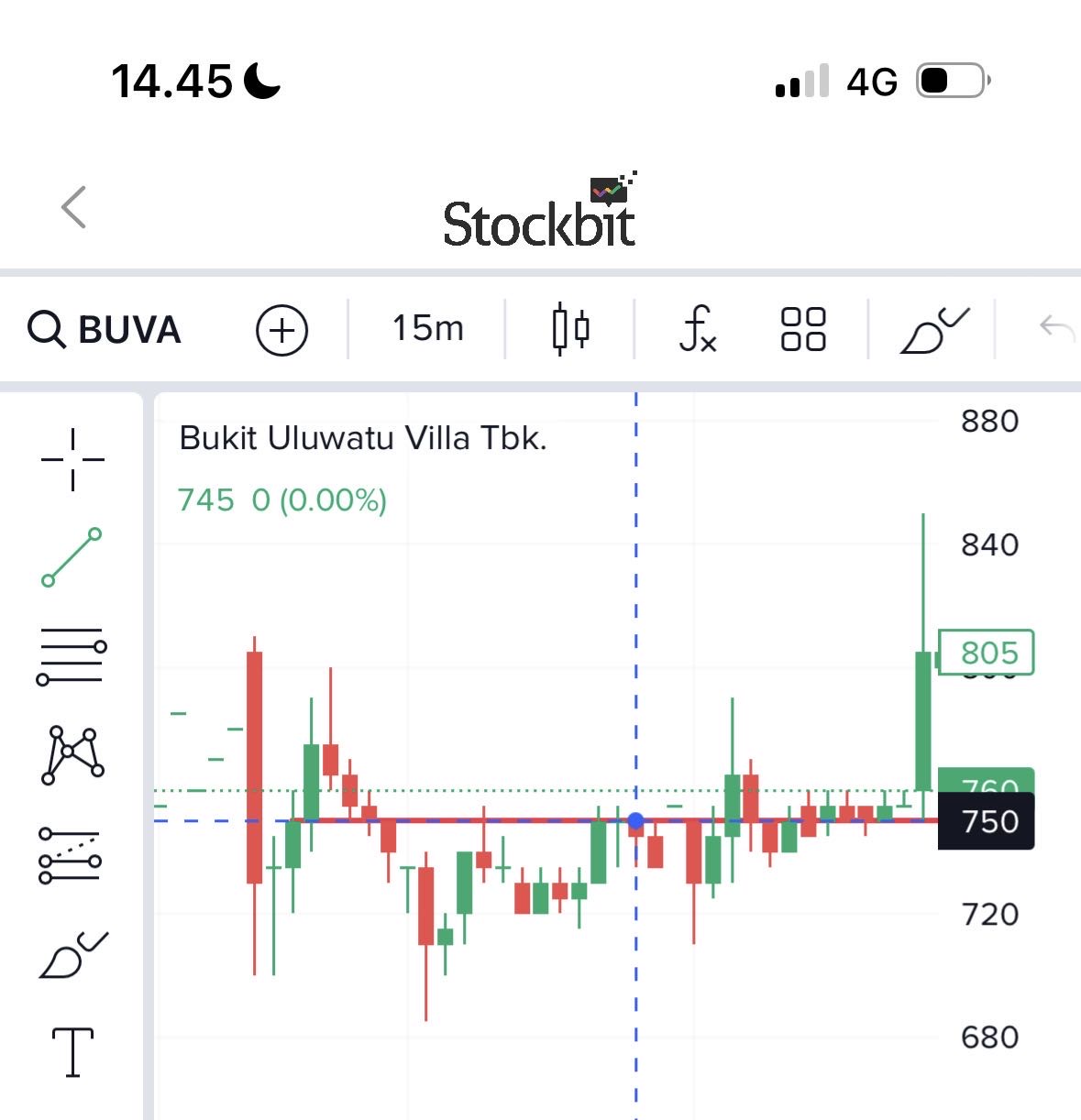
Task: Select the trend line drawing tool
Action: [72, 556]
